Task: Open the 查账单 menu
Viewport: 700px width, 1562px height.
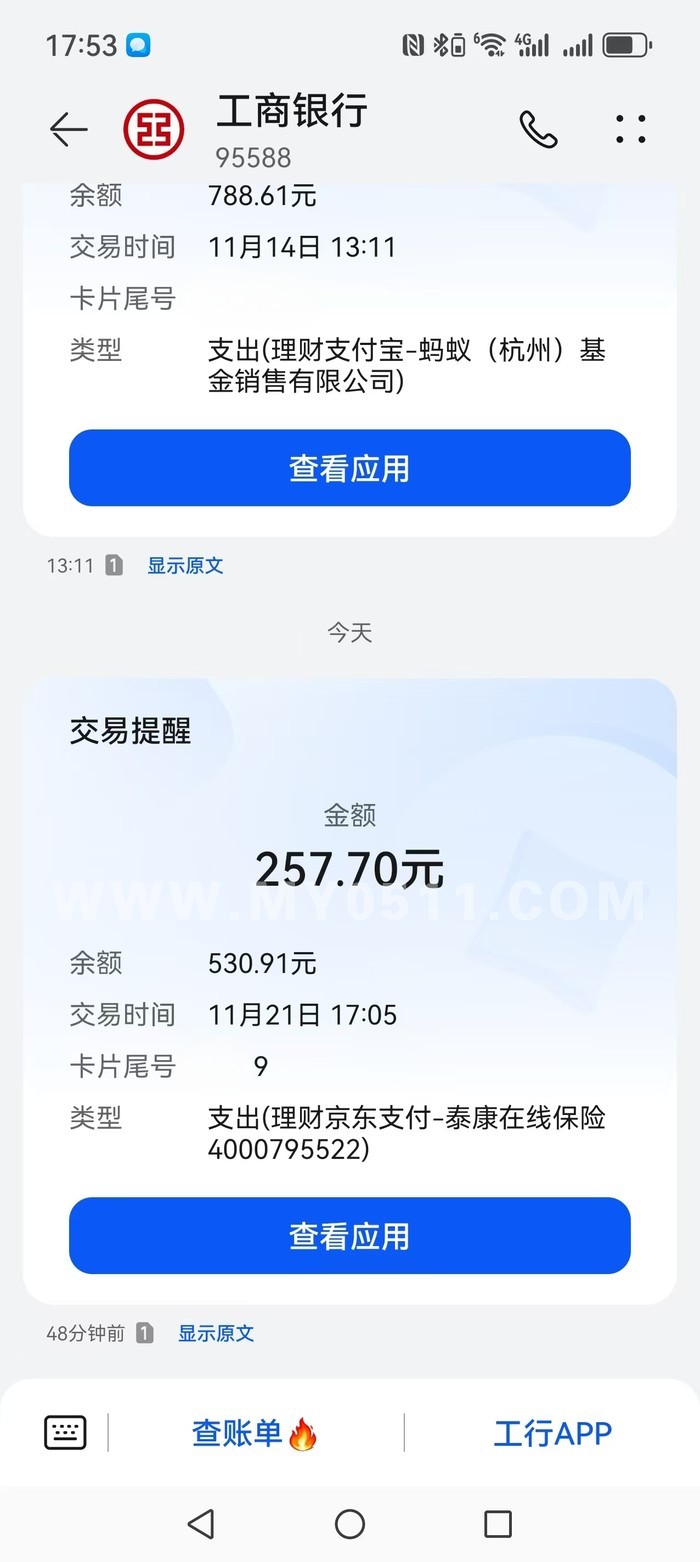Action: pyautogui.click(x=254, y=1433)
